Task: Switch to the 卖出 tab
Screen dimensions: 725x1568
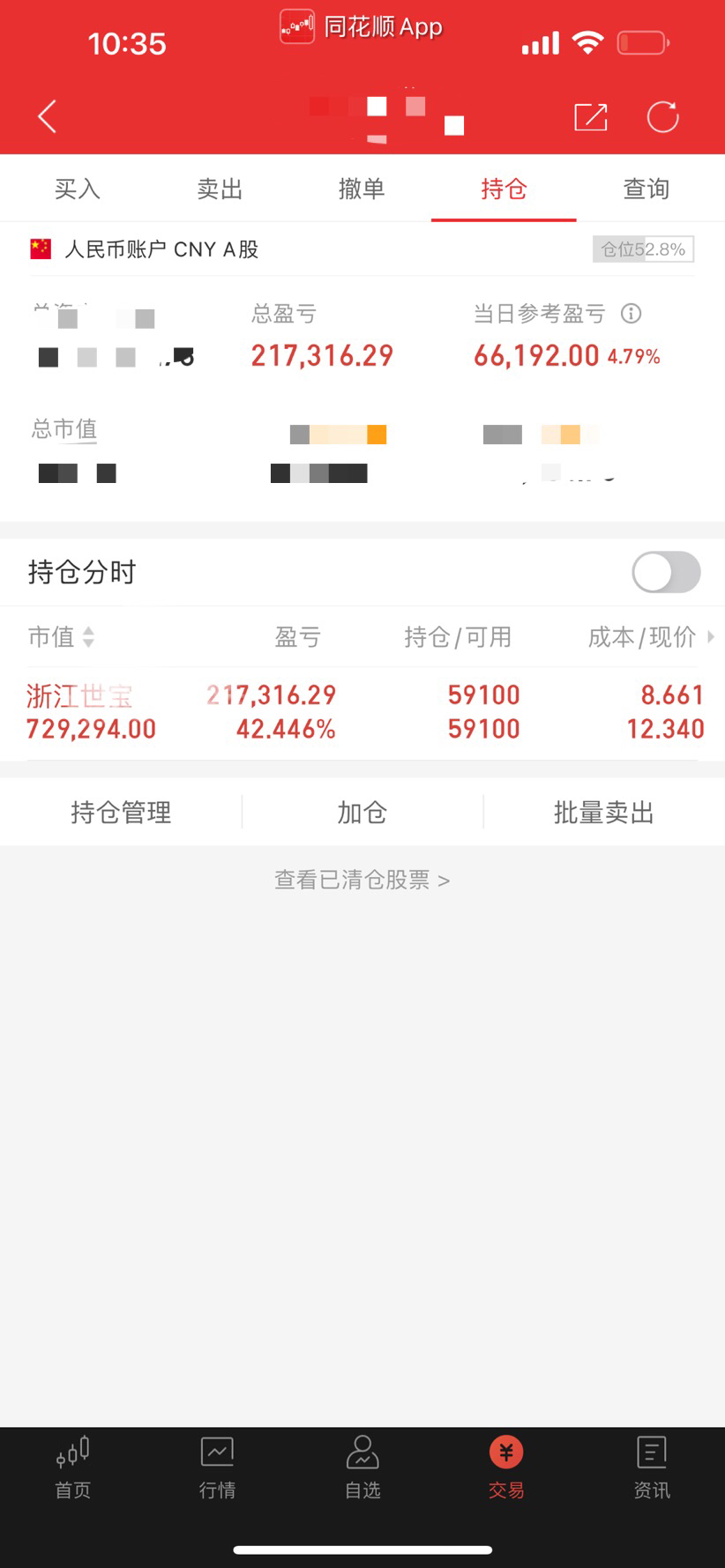Action: tap(220, 189)
